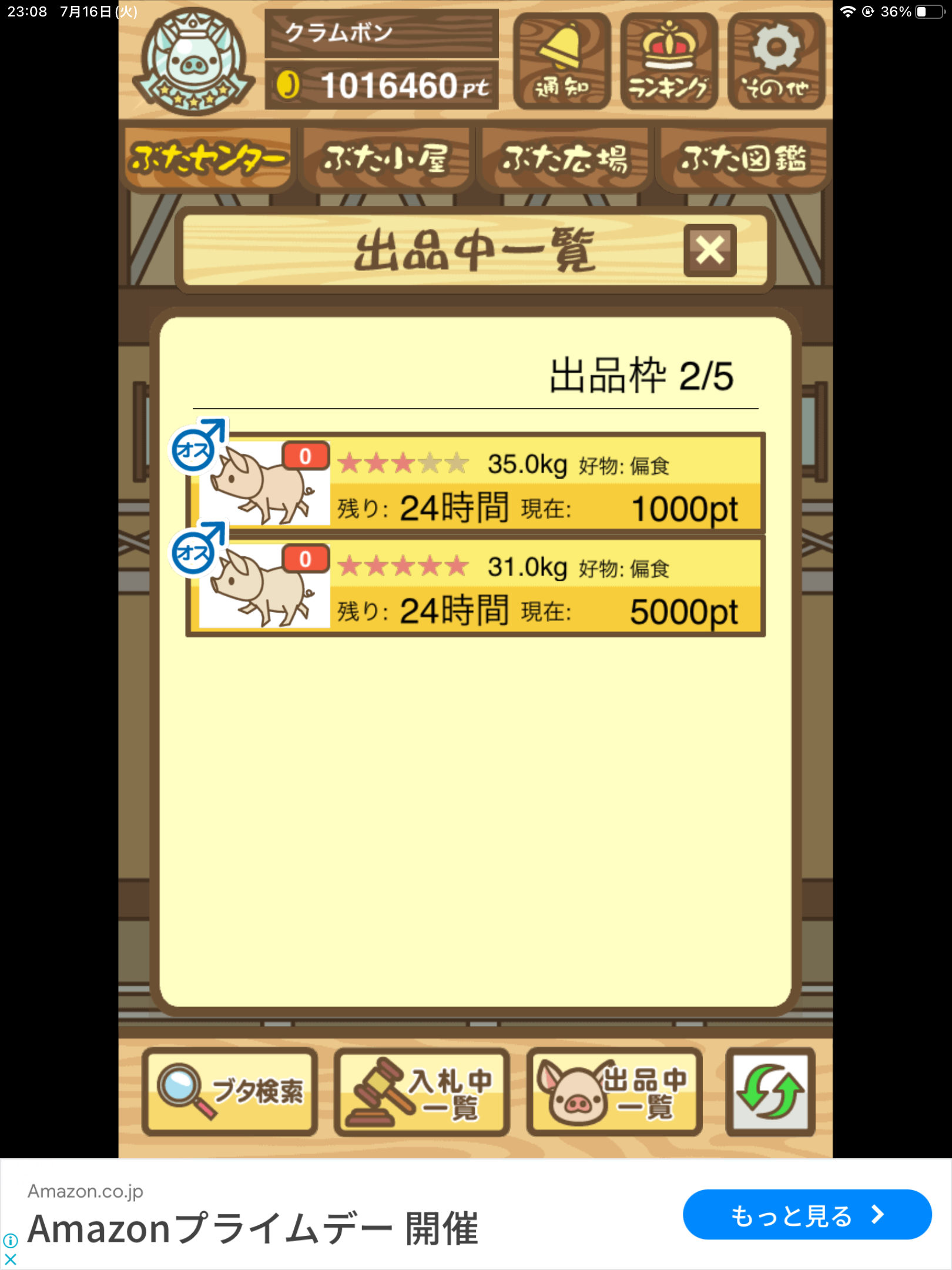Tap もっと見る on the Amazon ad
The image size is (952, 1270).
(x=806, y=1215)
